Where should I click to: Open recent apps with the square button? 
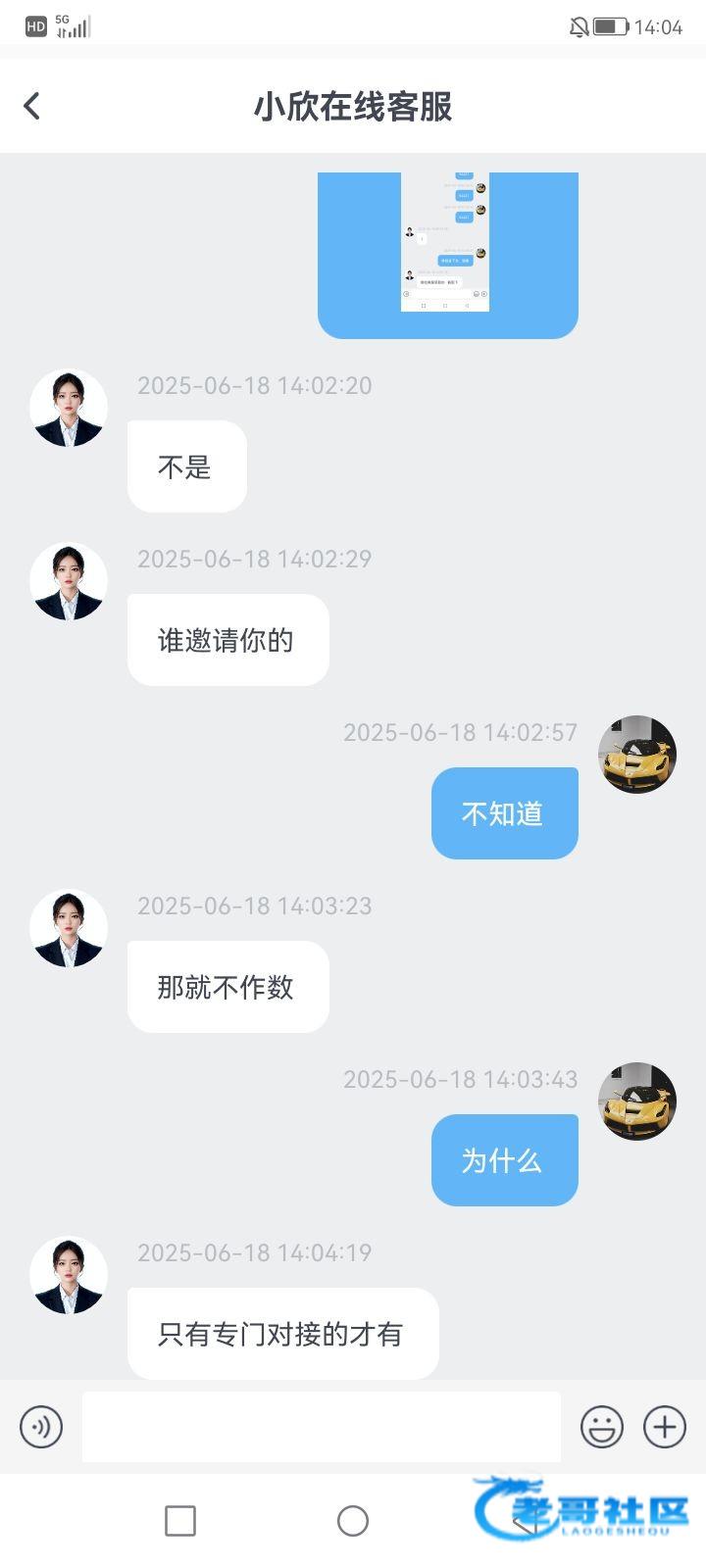pyautogui.click(x=180, y=1521)
